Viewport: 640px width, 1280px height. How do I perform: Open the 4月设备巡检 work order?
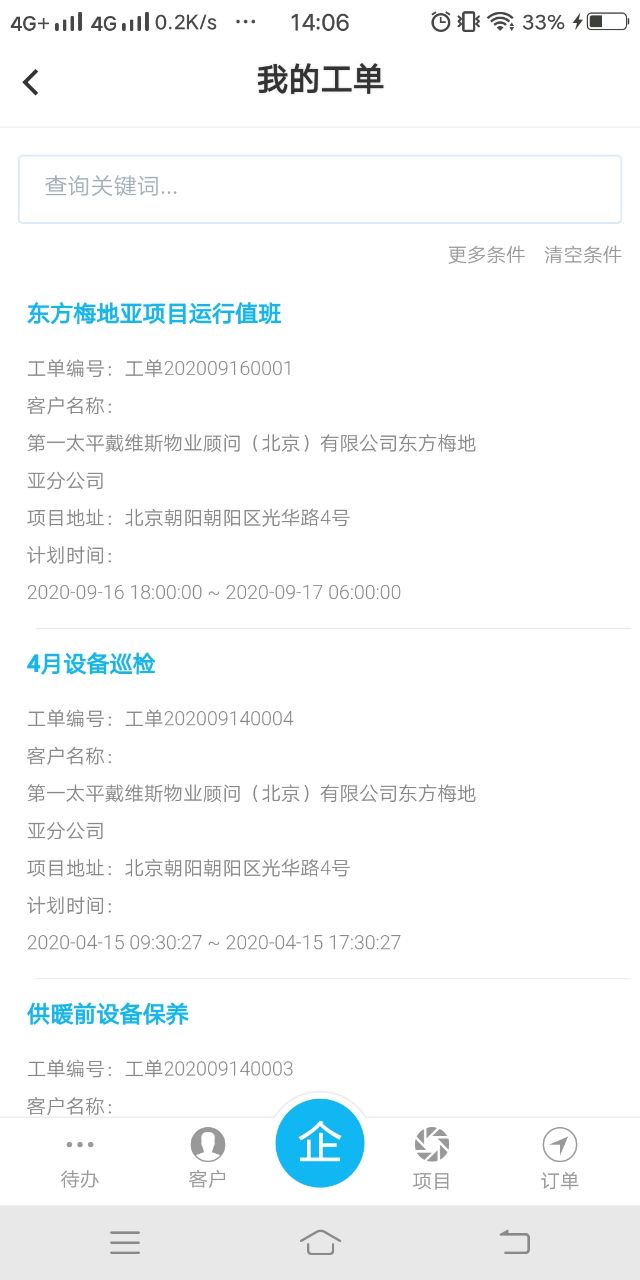click(x=91, y=664)
